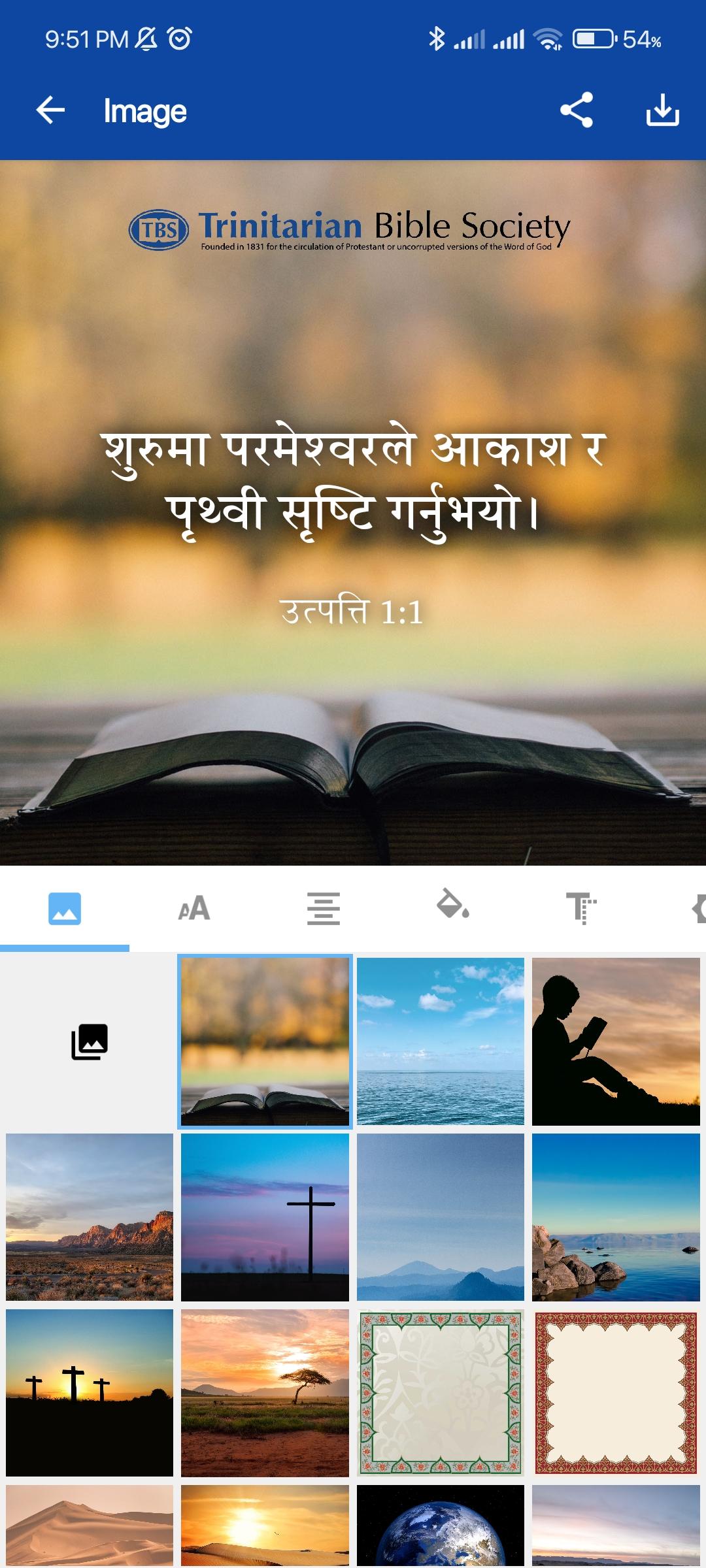The width and height of the screenshot is (706, 1568).
Task: Share the verse image
Action: point(577,110)
